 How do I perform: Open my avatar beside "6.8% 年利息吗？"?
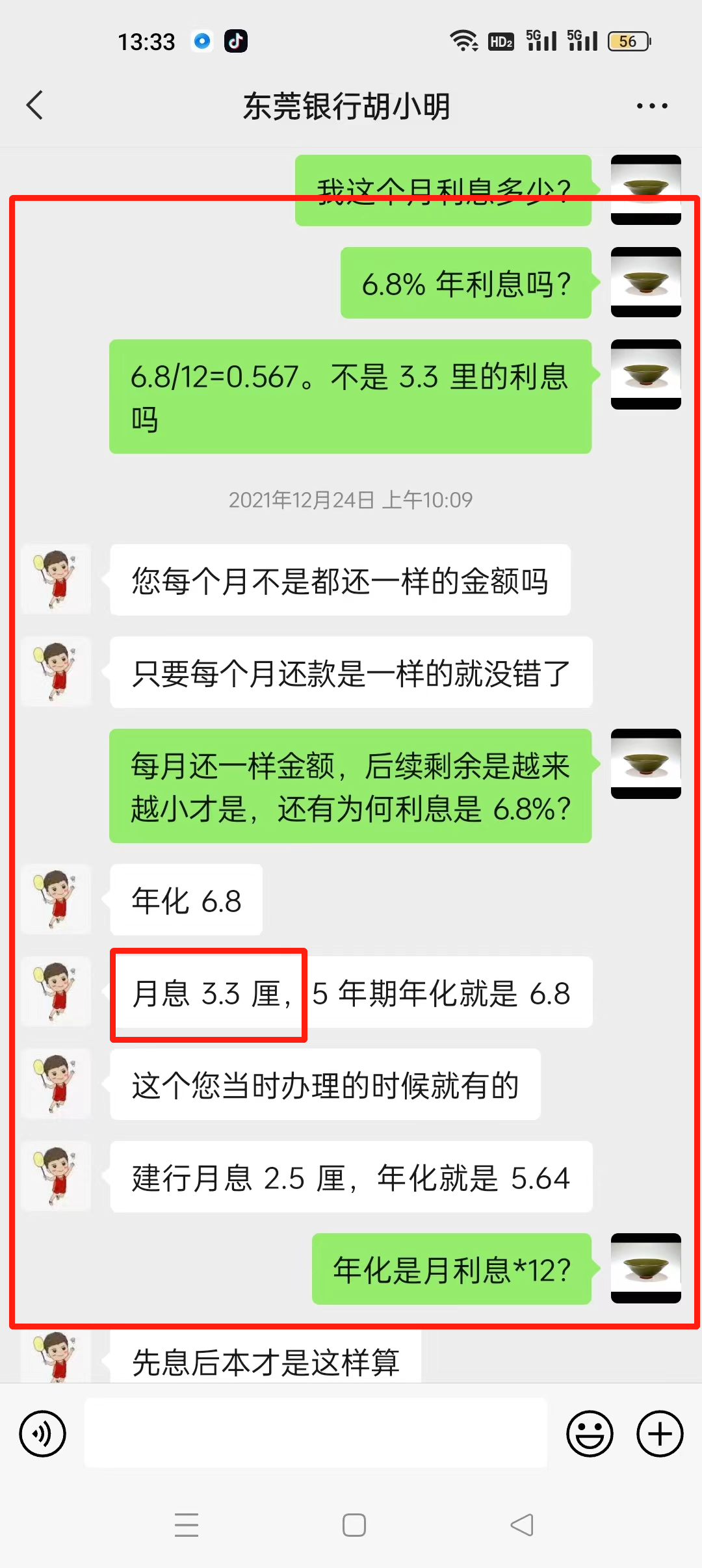pos(645,282)
